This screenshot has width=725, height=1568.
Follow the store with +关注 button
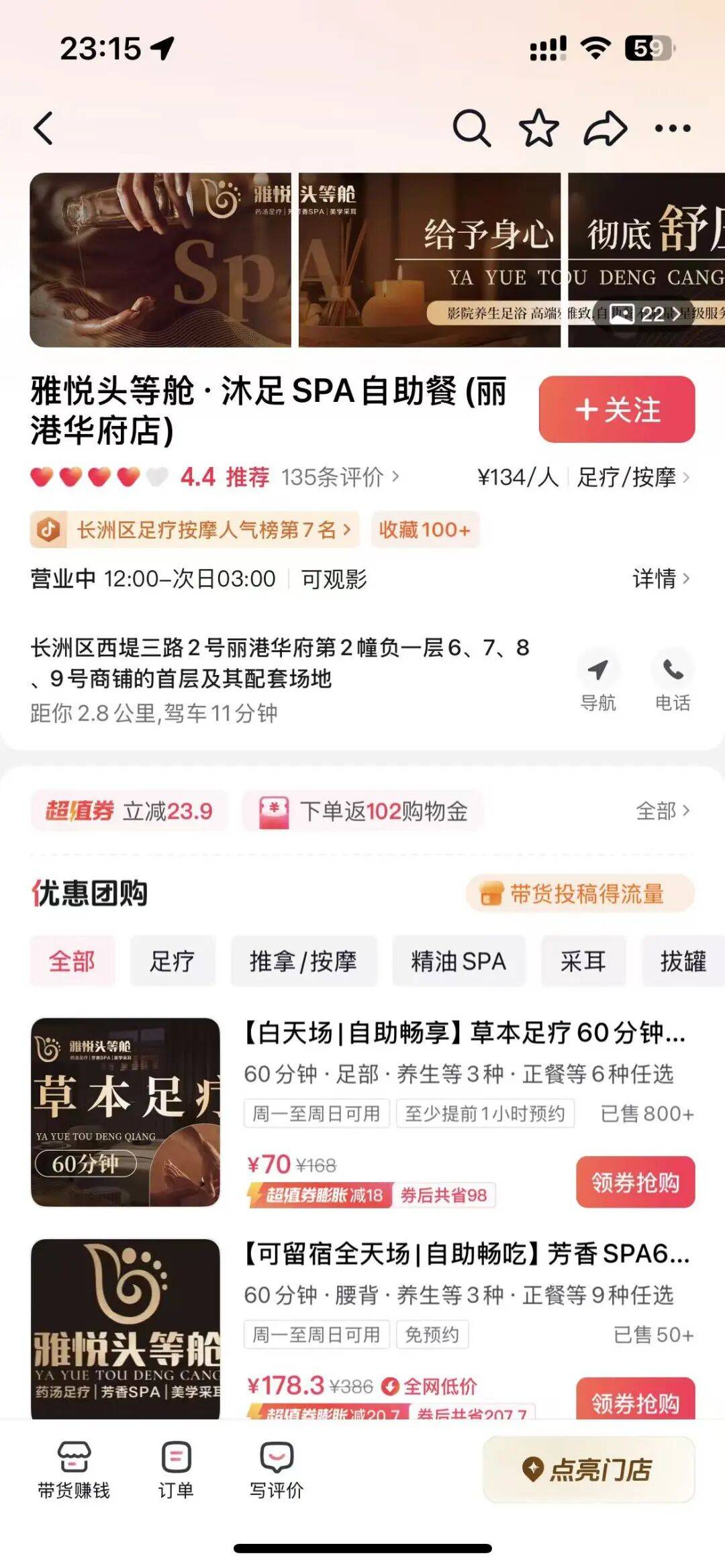616,409
